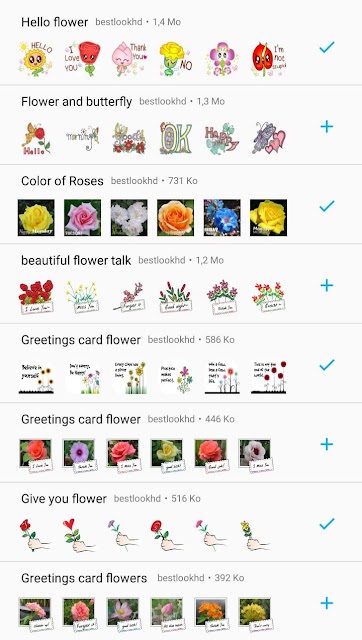Image resolution: width=362 pixels, height=640 pixels.
Task: Tap the checkmark beside Color of Roses
Action: [327, 206]
